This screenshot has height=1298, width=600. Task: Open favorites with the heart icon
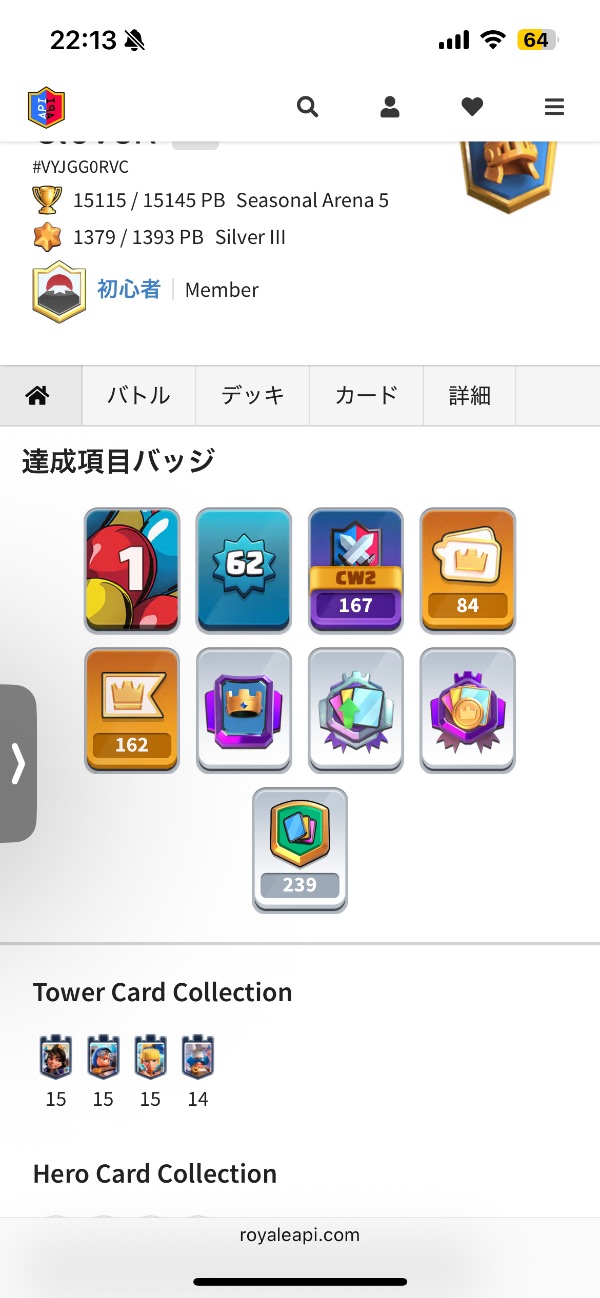(472, 107)
